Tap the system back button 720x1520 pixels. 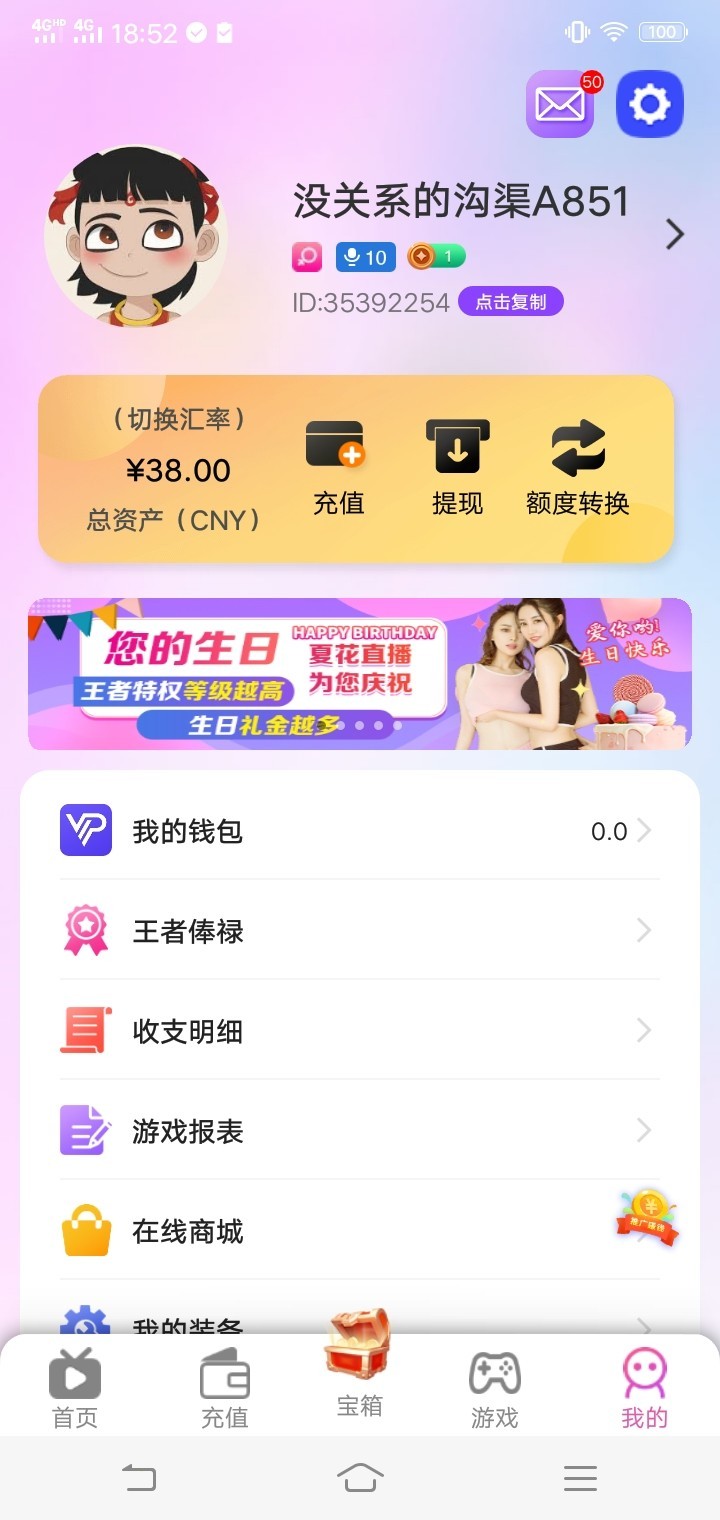pyautogui.click(x=139, y=1477)
